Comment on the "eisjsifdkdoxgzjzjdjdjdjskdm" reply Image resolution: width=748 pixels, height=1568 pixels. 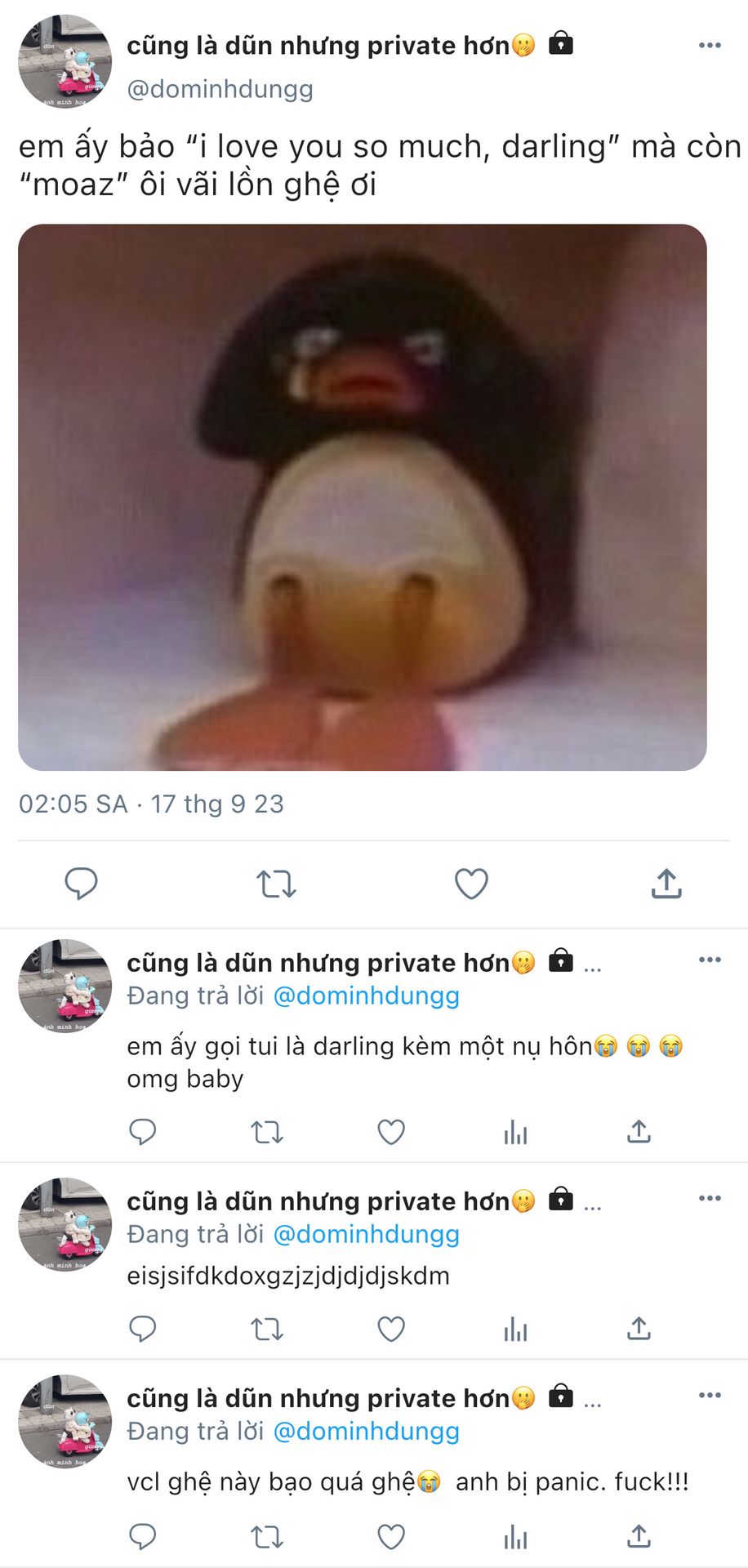[x=143, y=1329]
